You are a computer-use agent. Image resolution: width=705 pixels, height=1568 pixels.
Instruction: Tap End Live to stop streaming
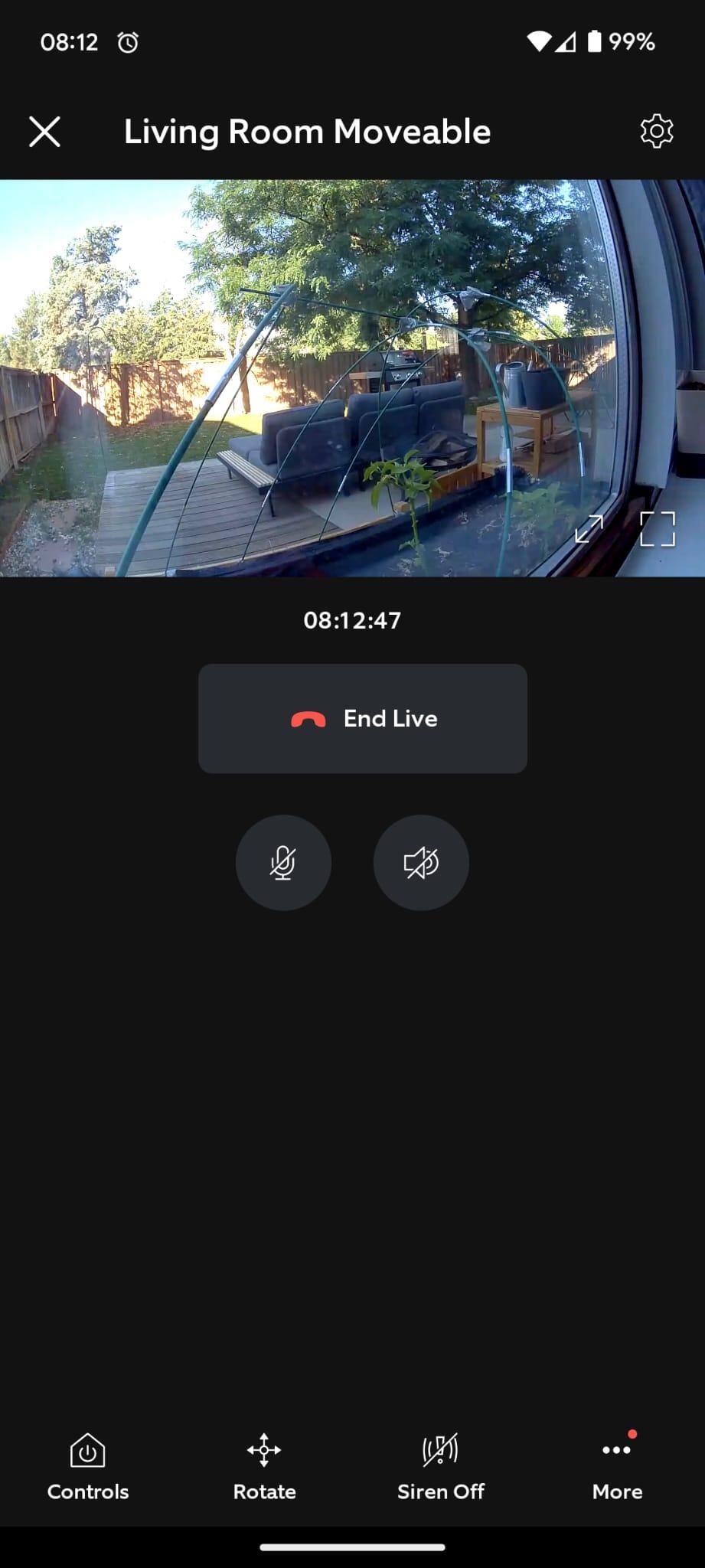click(x=362, y=718)
